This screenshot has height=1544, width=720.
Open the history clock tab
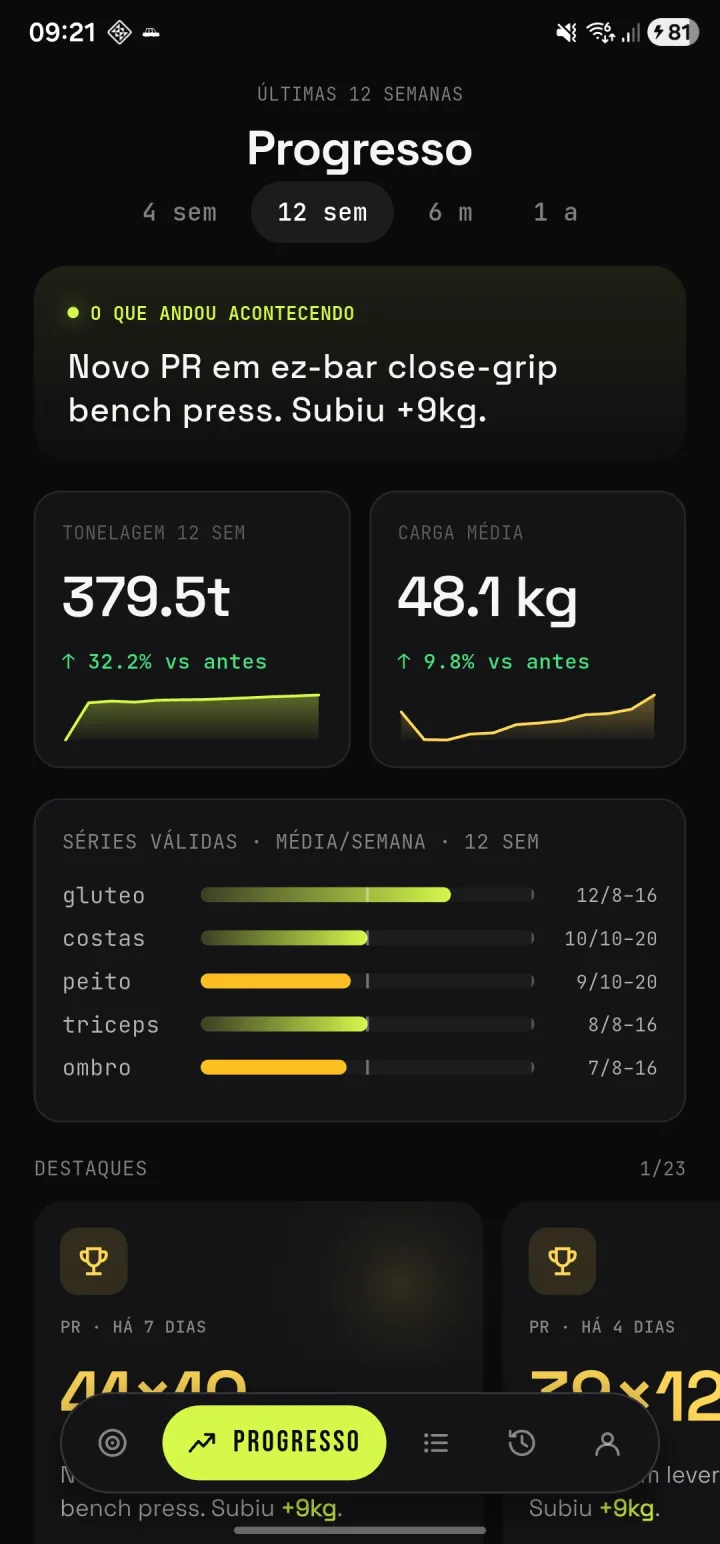point(522,1443)
